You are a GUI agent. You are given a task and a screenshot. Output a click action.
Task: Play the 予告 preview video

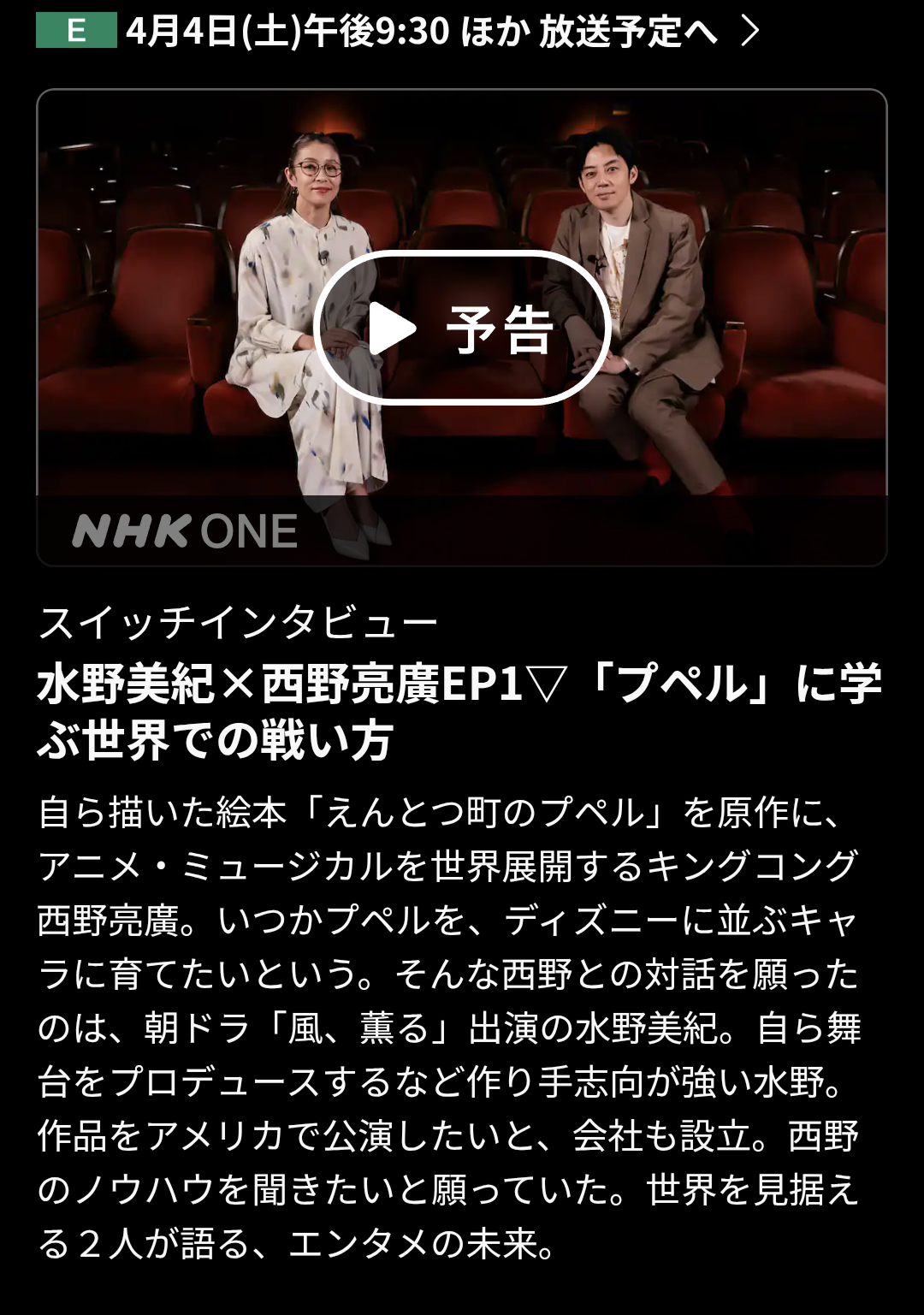(462, 329)
